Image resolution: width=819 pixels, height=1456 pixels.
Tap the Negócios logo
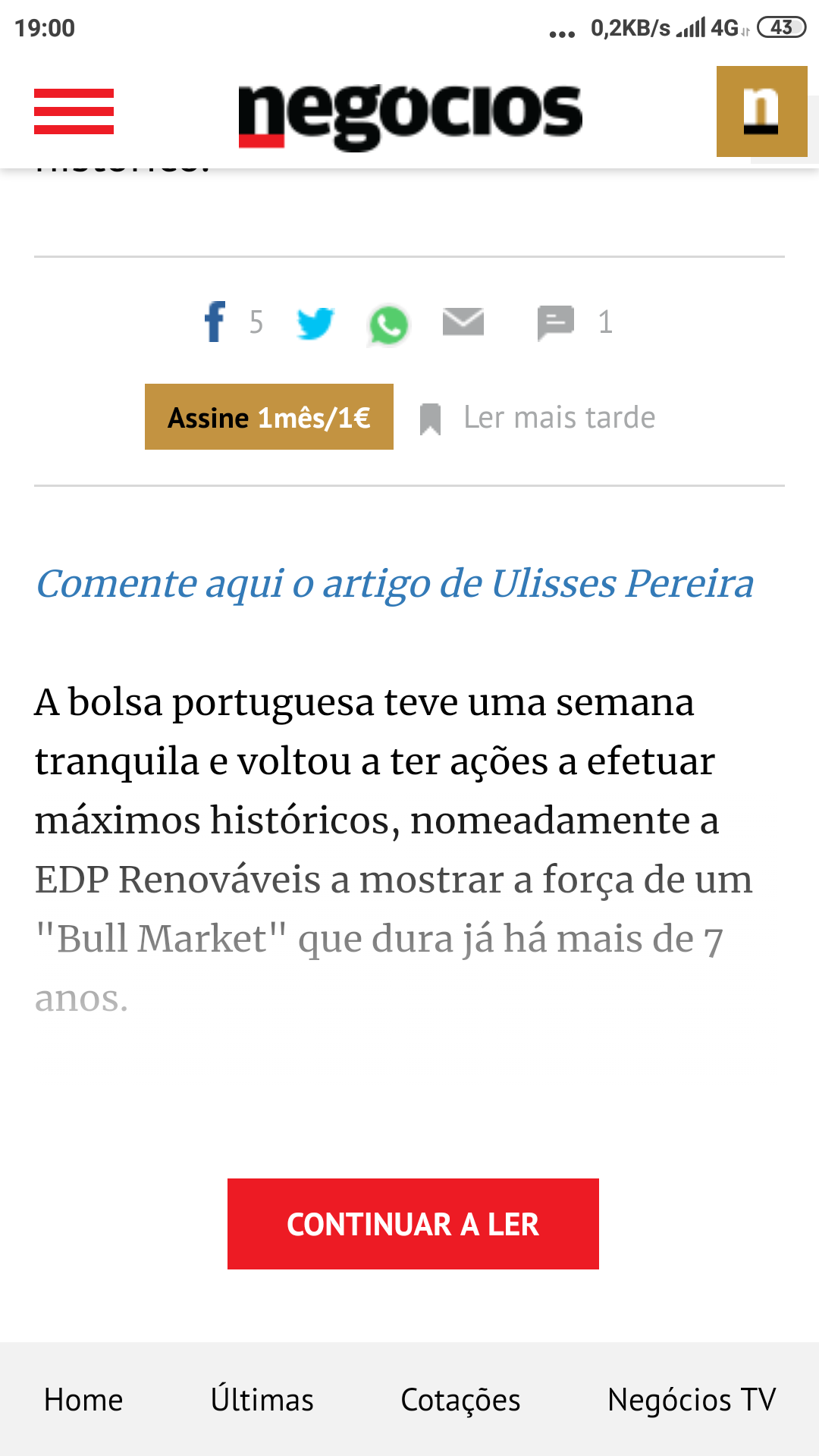point(409,114)
